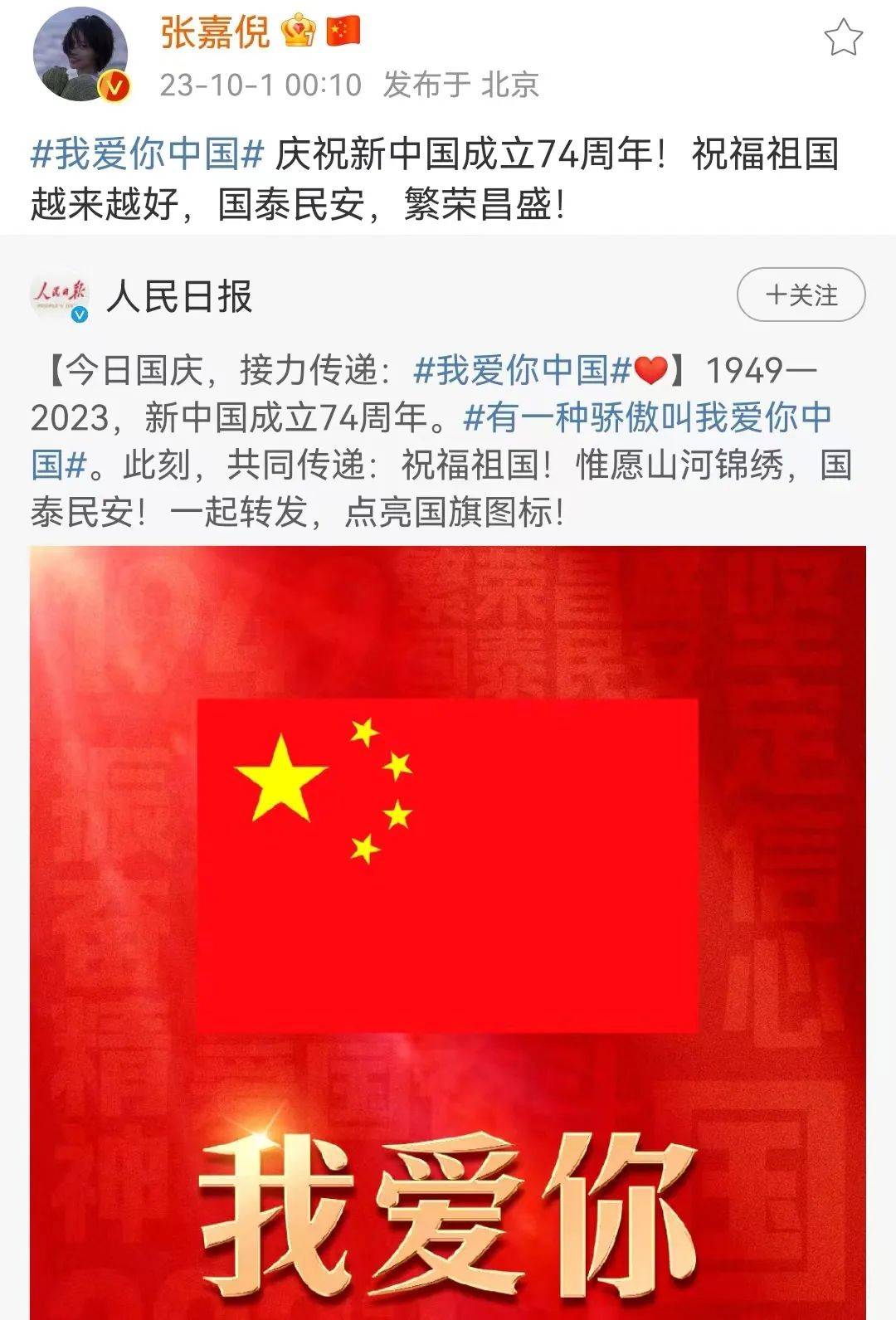This screenshot has height=1320, width=896.
Task: Open the username 张嘉倪
Action: (x=215, y=33)
